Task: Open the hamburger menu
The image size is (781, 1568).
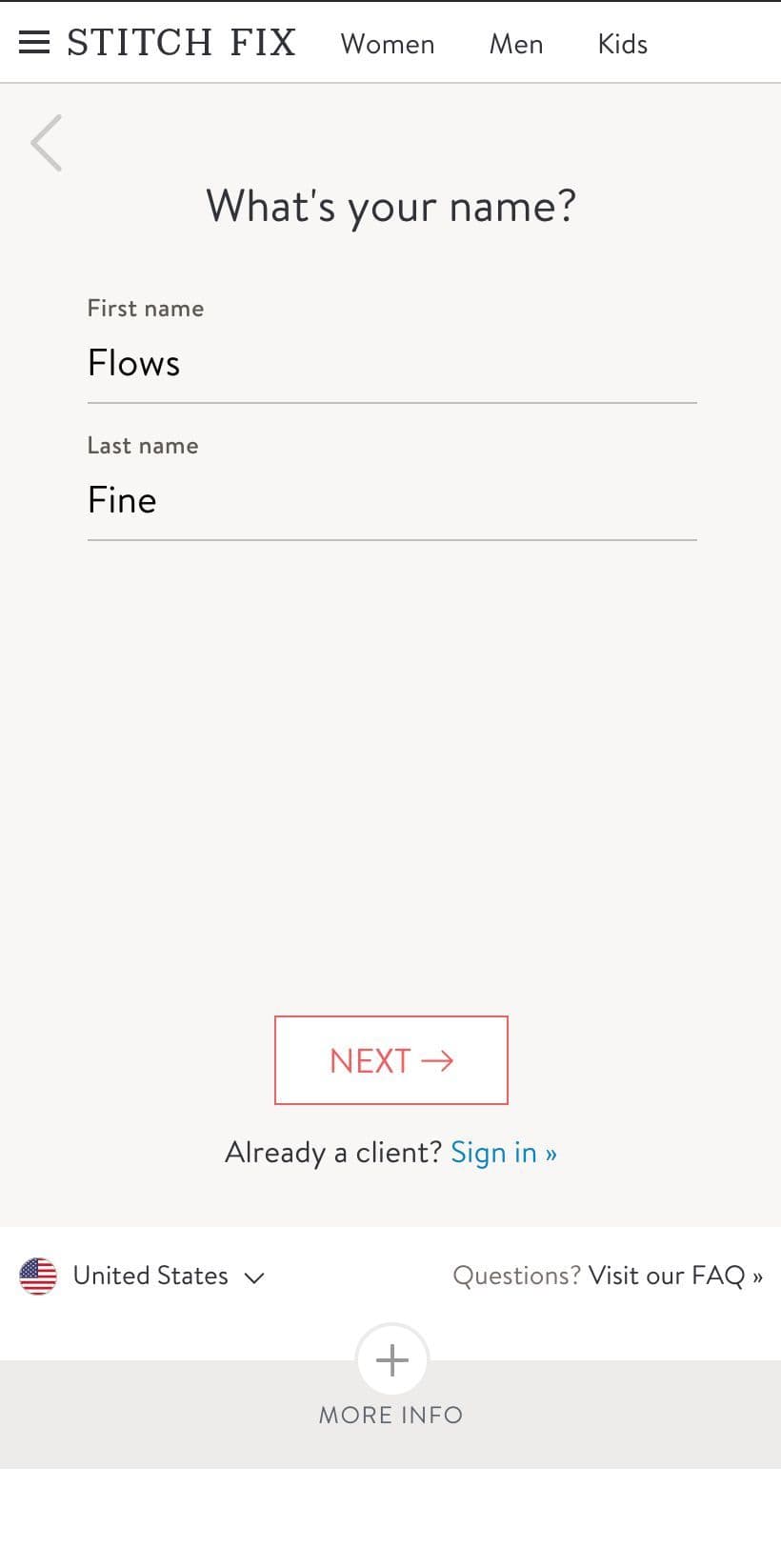Action: tap(34, 43)
